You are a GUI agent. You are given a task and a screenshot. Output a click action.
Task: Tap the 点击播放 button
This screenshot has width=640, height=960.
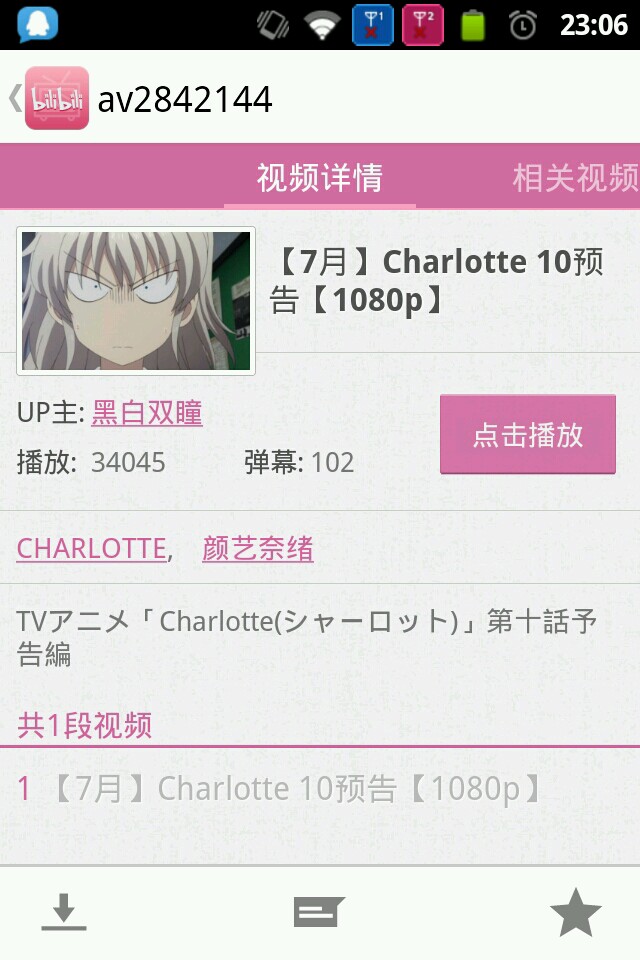(x=527, y=435)
